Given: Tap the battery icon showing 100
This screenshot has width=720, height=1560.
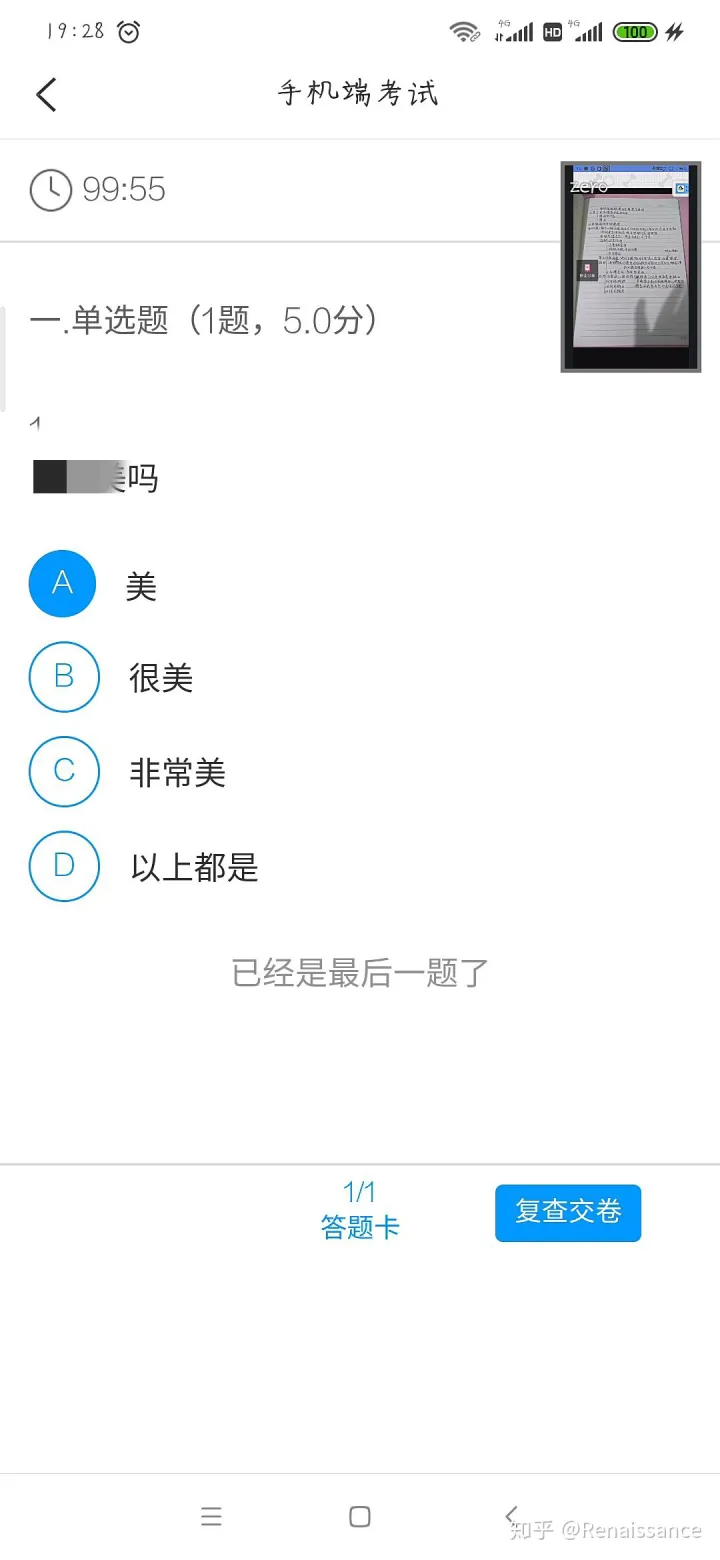Looking at the screenshot, I should [634, 31].
